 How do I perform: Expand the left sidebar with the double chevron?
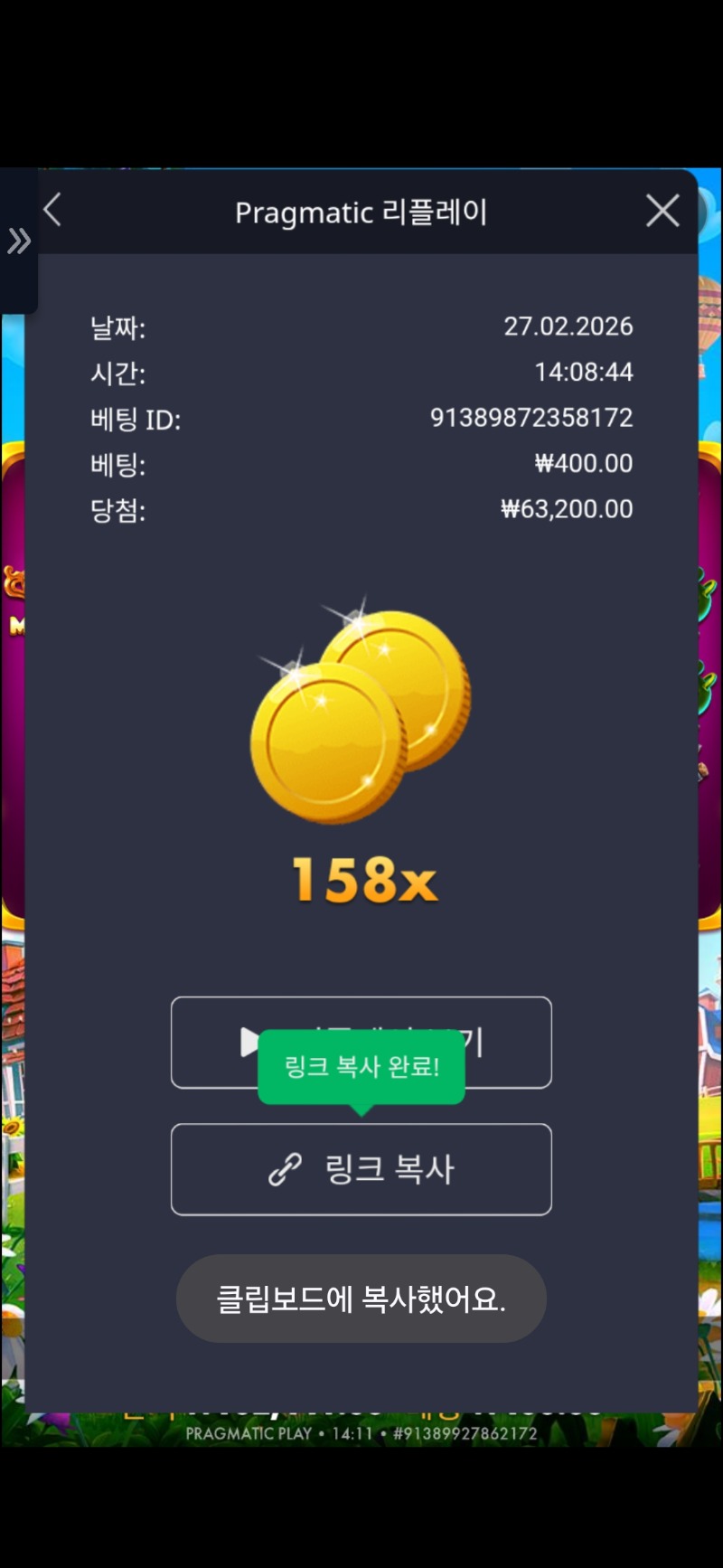click(x=18, y=241)
